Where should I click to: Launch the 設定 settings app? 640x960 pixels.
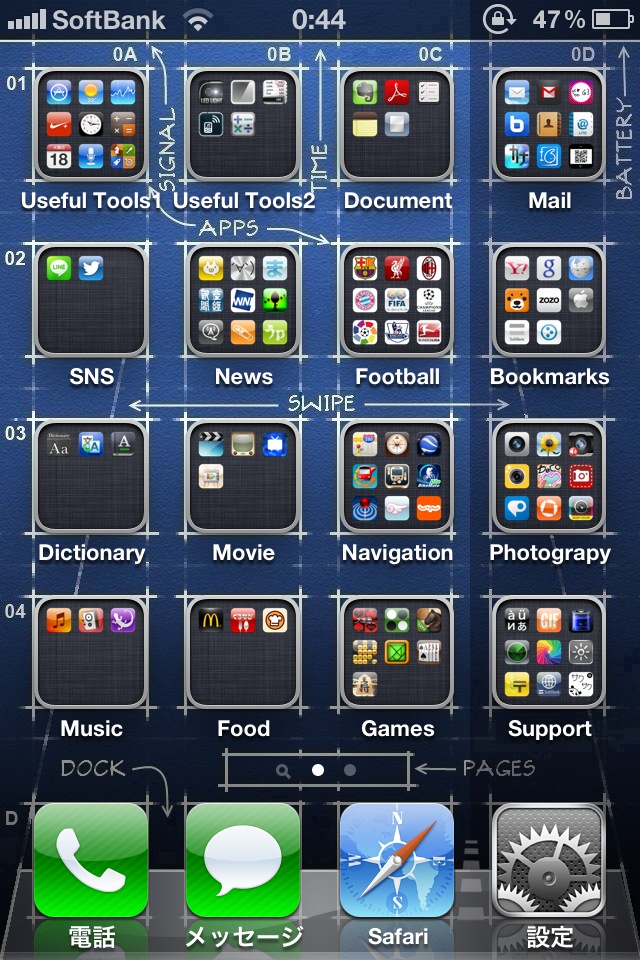tap(549, 860)
